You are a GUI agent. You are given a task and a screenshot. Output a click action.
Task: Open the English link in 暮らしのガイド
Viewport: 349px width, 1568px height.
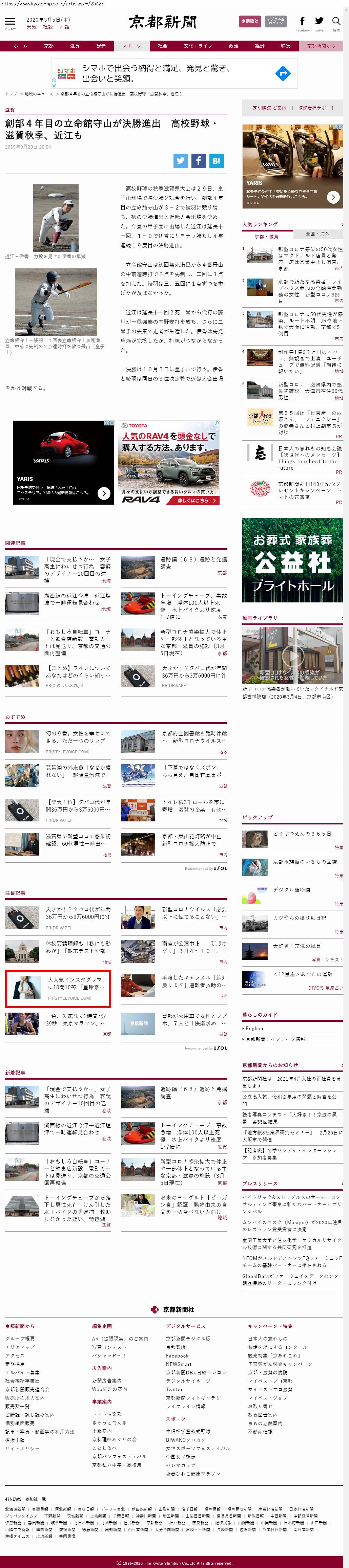click(x=254, y=1029)
